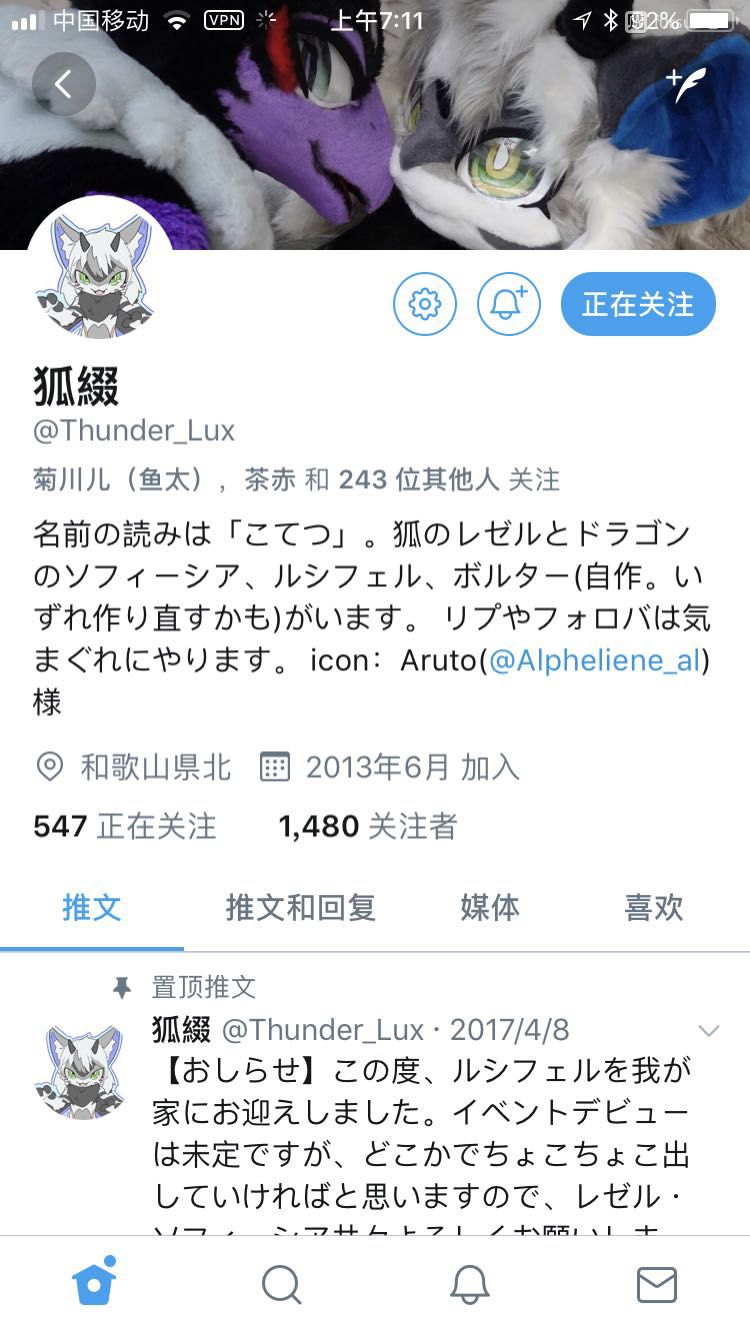This screenshot has width=750, height=1334.
Task: Tap the 正在关注 button to unfollow
Action: (638, 303)
